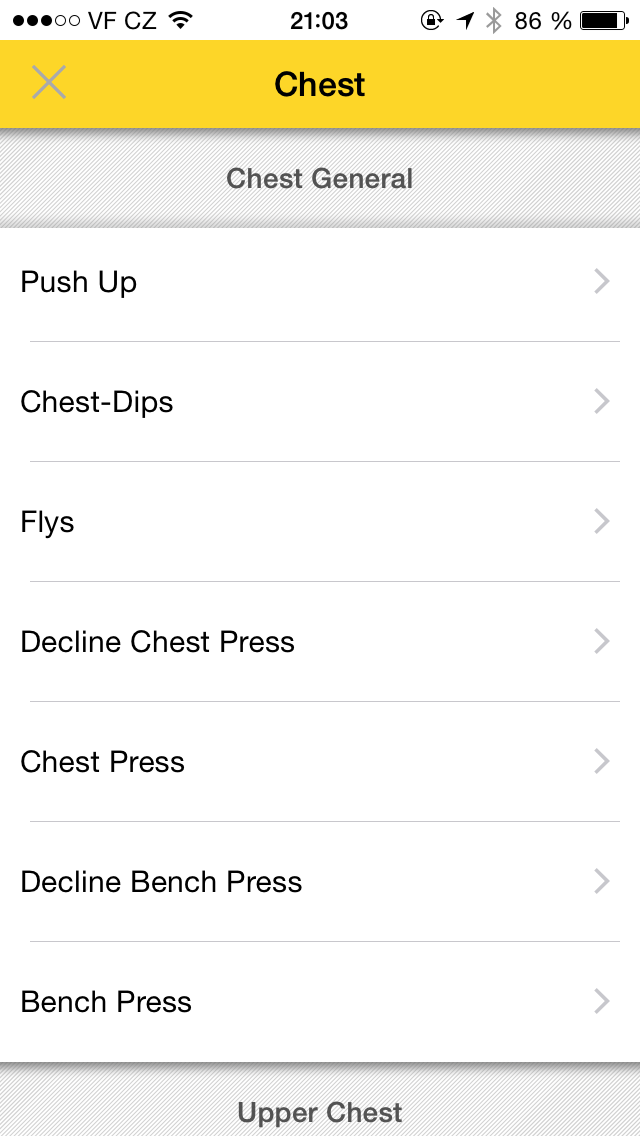The width and height of the screenshot is (640, 1136).
Task: Open the Push Up exercise
Action: click(x=320, y=282)
